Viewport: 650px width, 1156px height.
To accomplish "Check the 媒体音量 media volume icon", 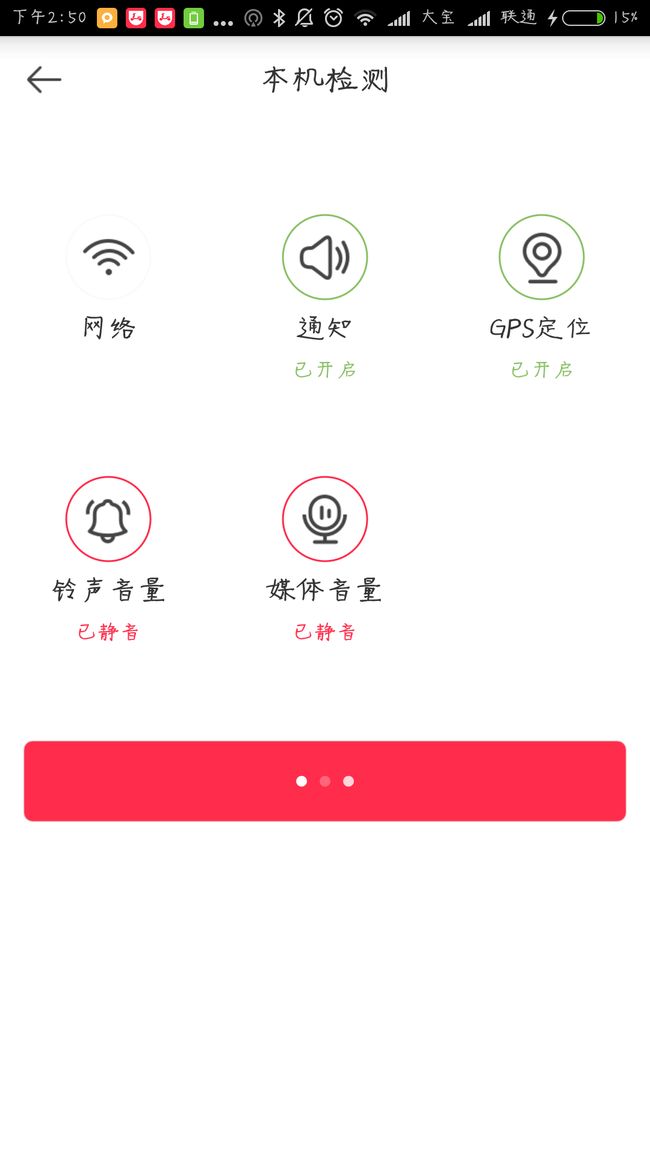I will click(325, 519).
